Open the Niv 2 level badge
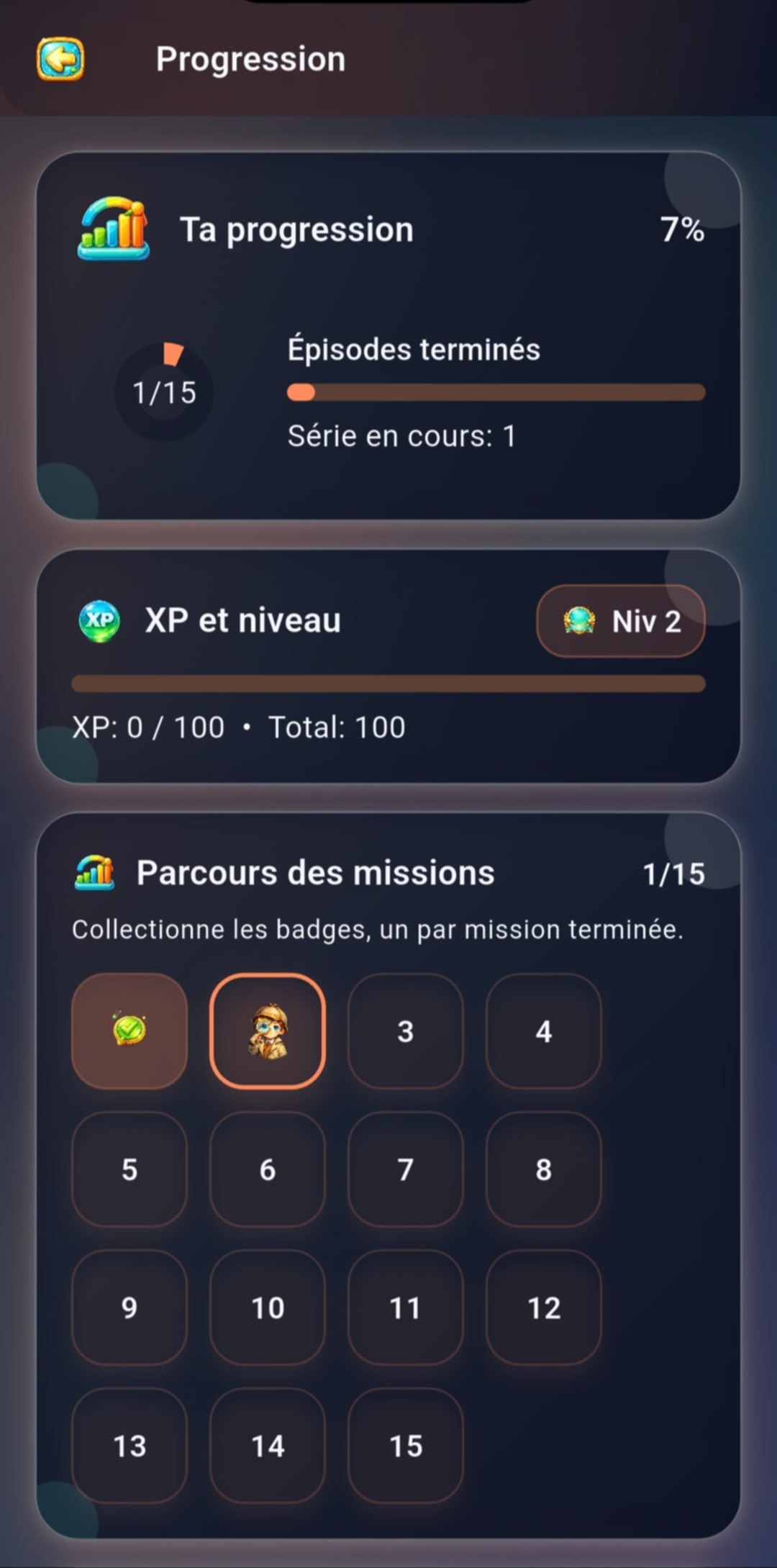Viewport: 777px width, 1568px height. (x=621, y=622)
